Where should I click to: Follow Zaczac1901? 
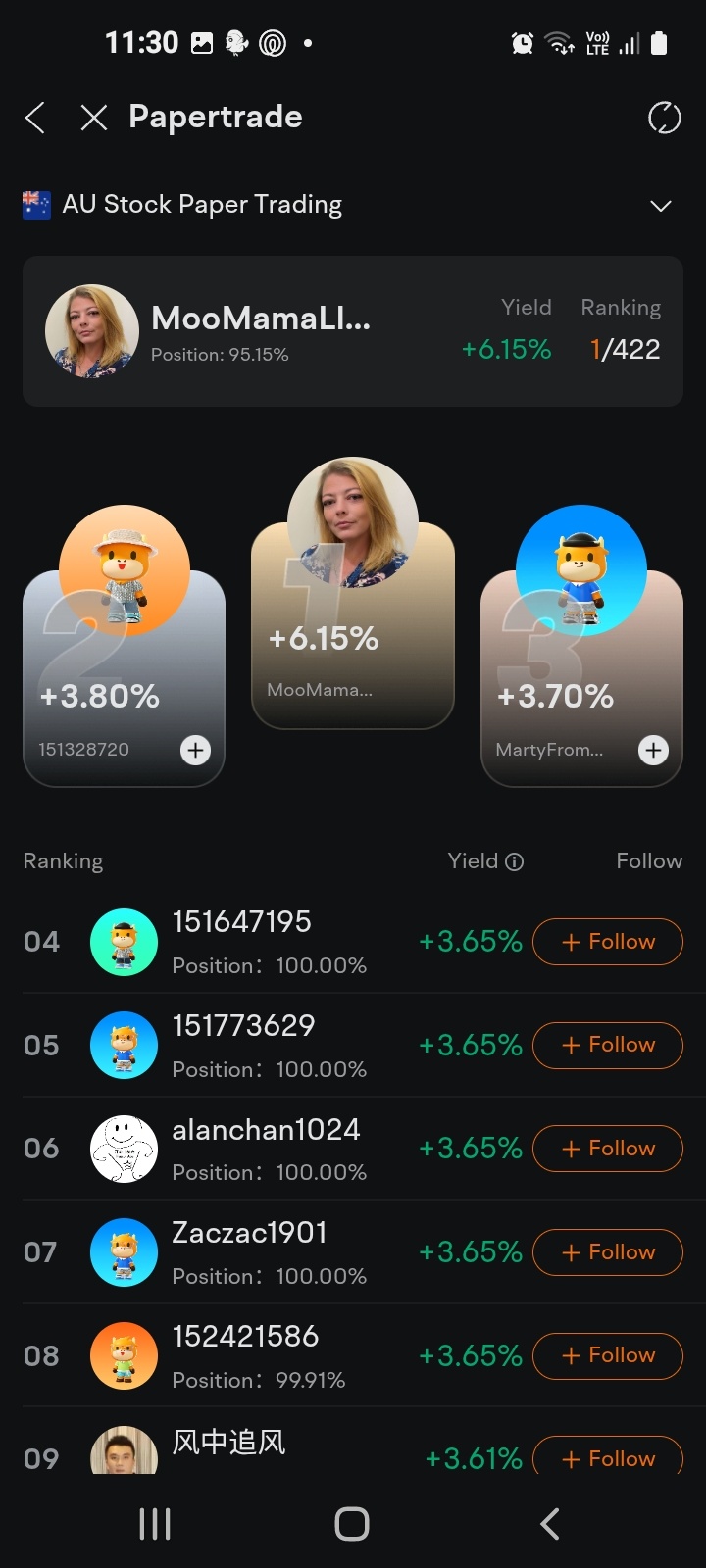pyautogui.click(x=608, y=1252)
